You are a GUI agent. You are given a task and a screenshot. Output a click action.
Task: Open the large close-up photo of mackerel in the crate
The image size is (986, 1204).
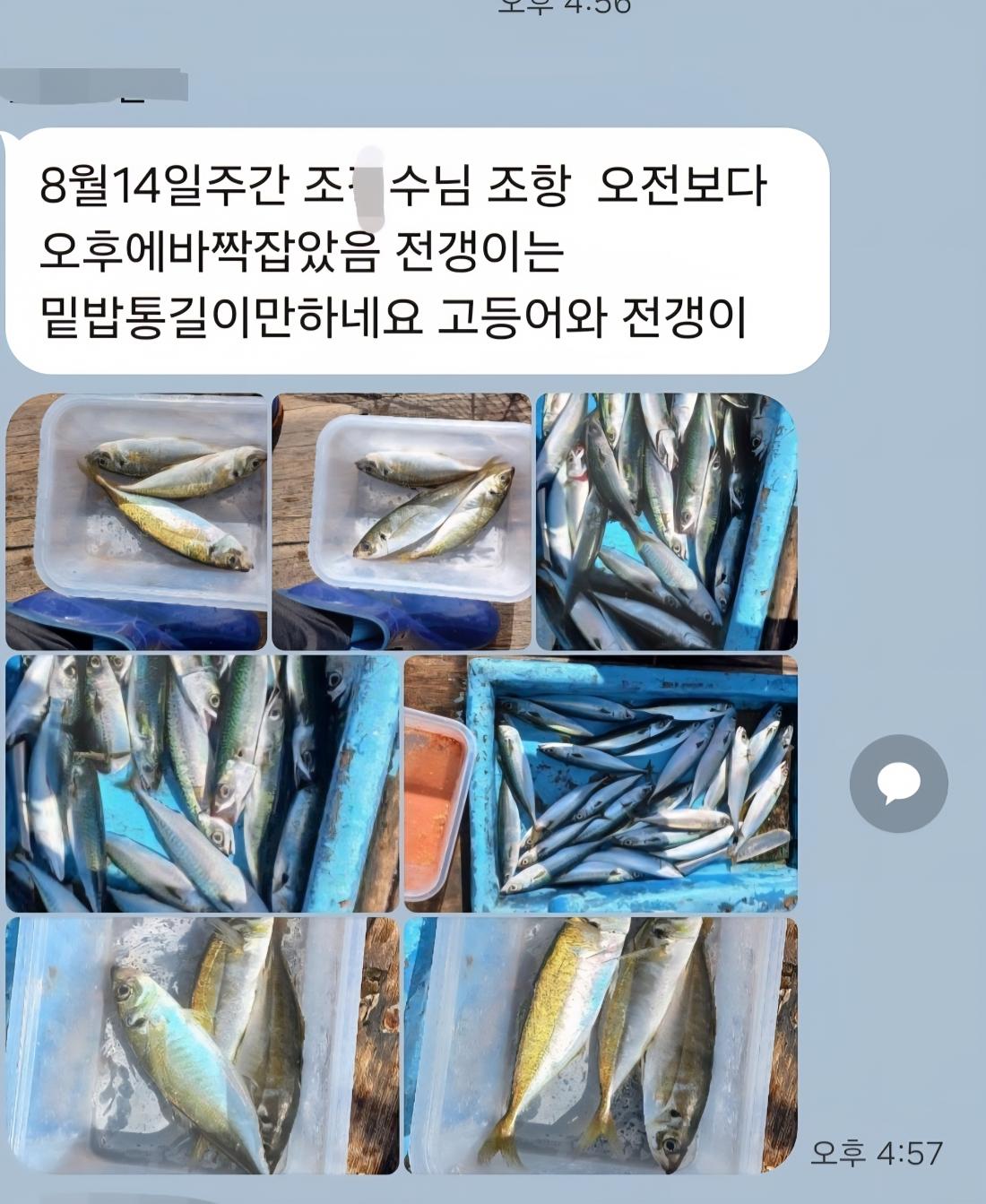point(203,784)
